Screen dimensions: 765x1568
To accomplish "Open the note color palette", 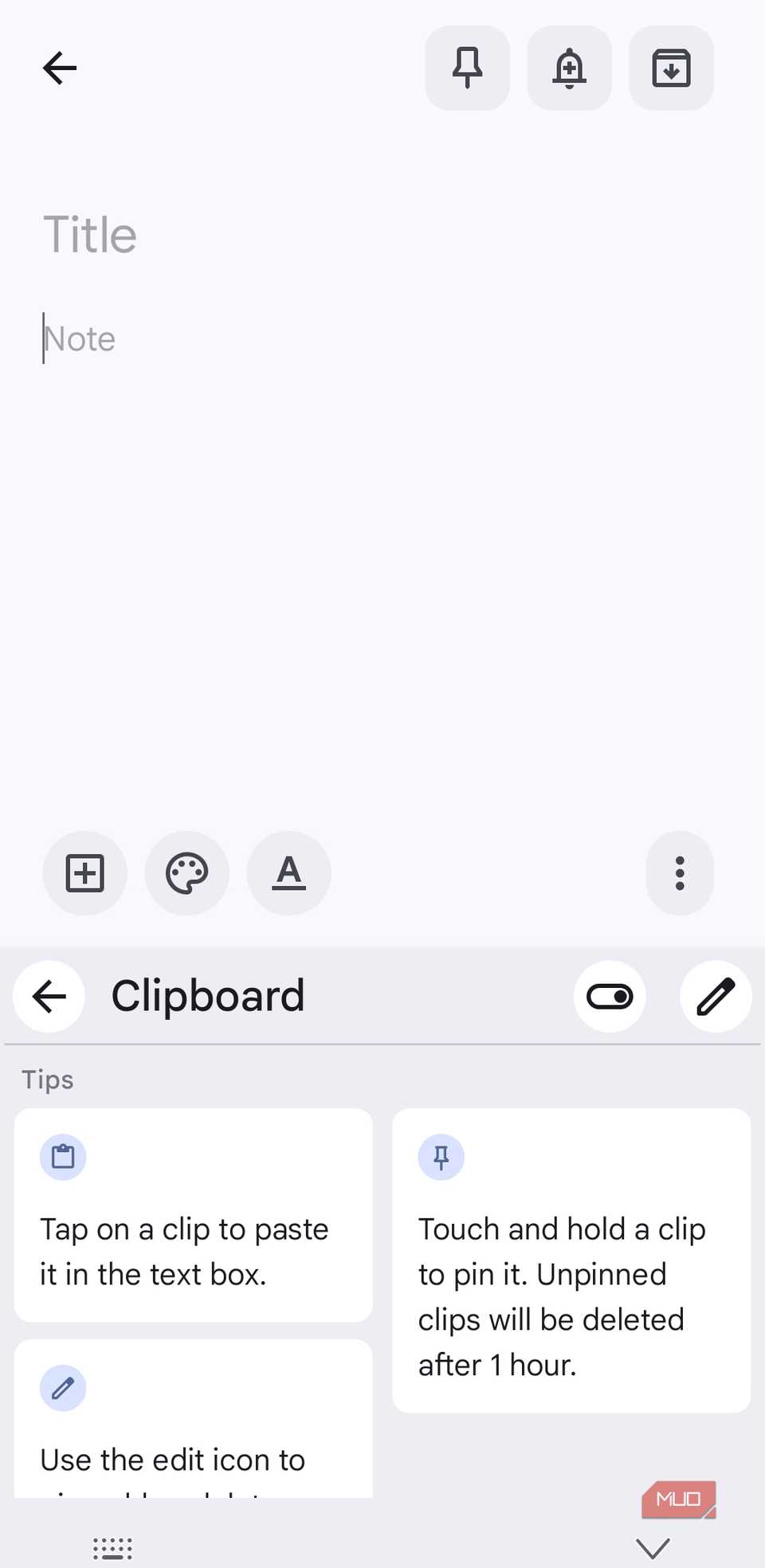I will pos(186,873).
